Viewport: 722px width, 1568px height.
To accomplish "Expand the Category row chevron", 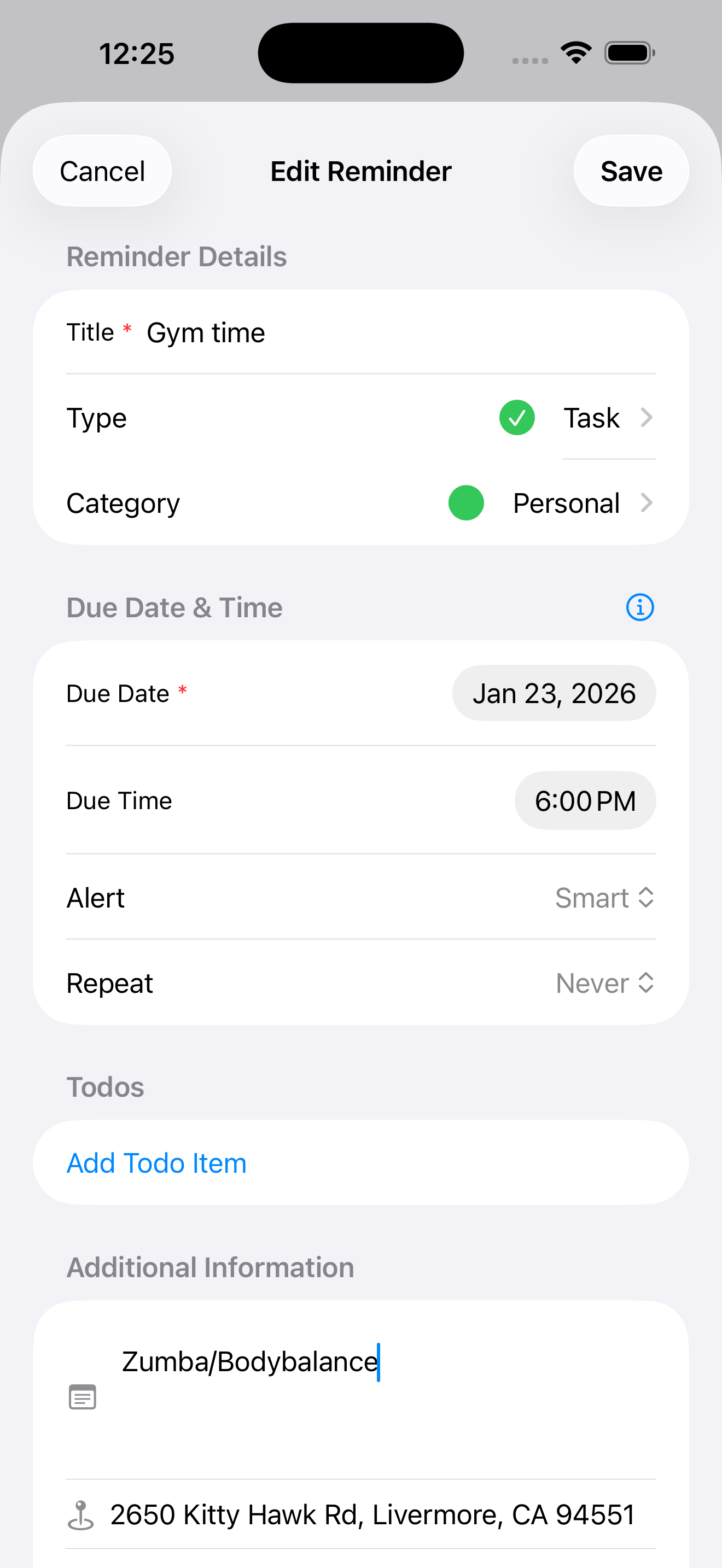I will (647, 503).
